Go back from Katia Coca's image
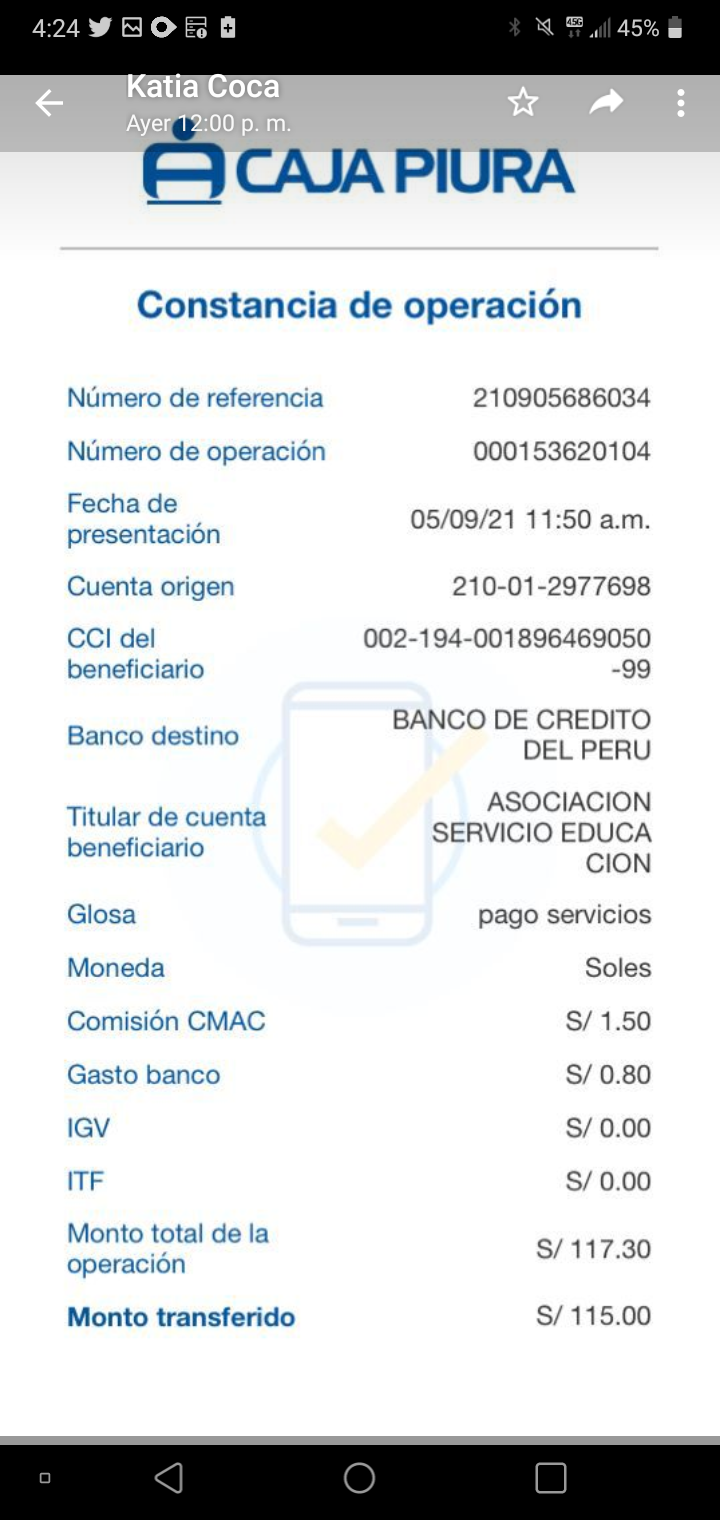Screen dimensions: 720x1520 click(x=49, y=103)
